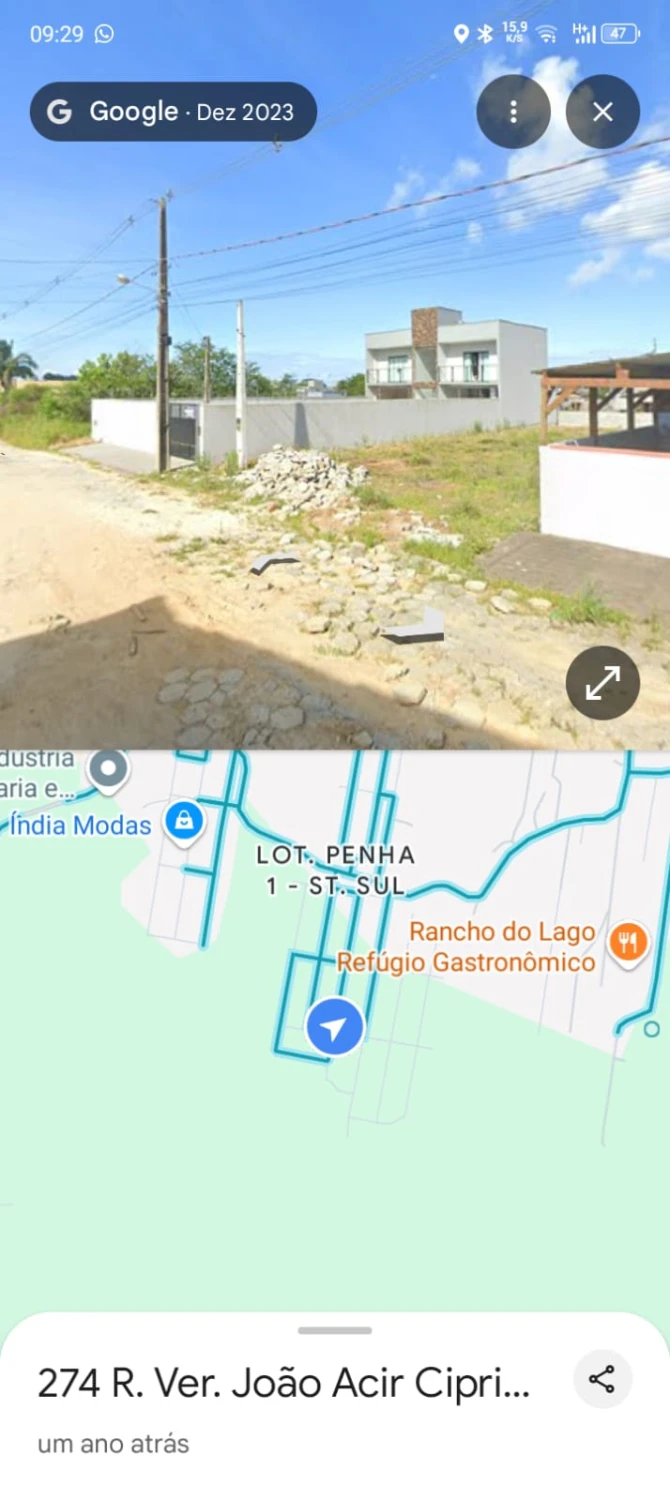The height and width of the screenshot is (1500, 670).
Task: Expand Street View to full screen
Action: pos(602,683)
